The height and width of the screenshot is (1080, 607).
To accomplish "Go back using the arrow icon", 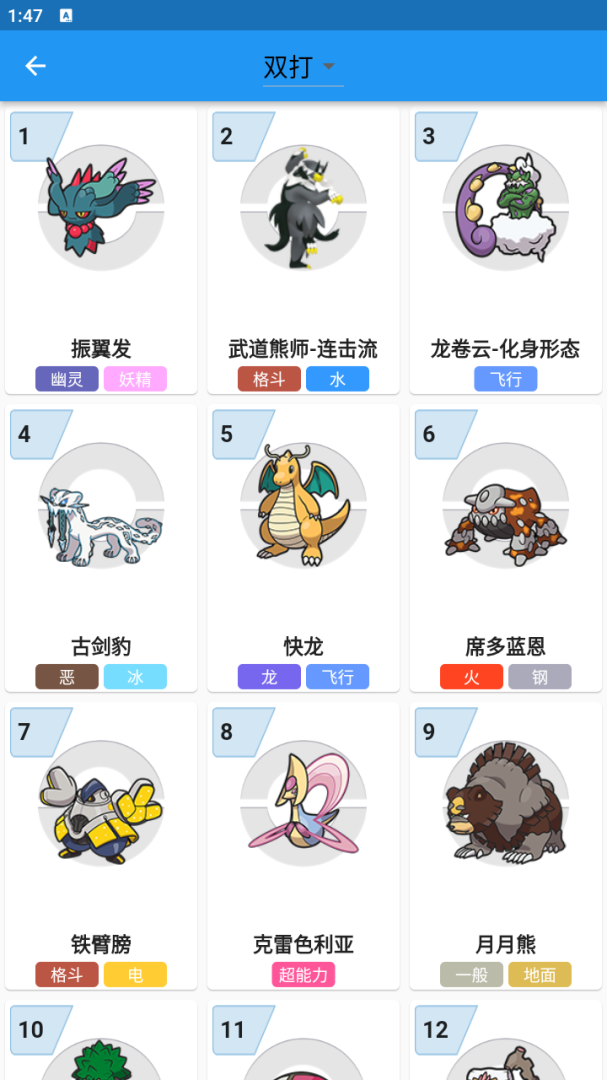I will click(x=36, y=66).
